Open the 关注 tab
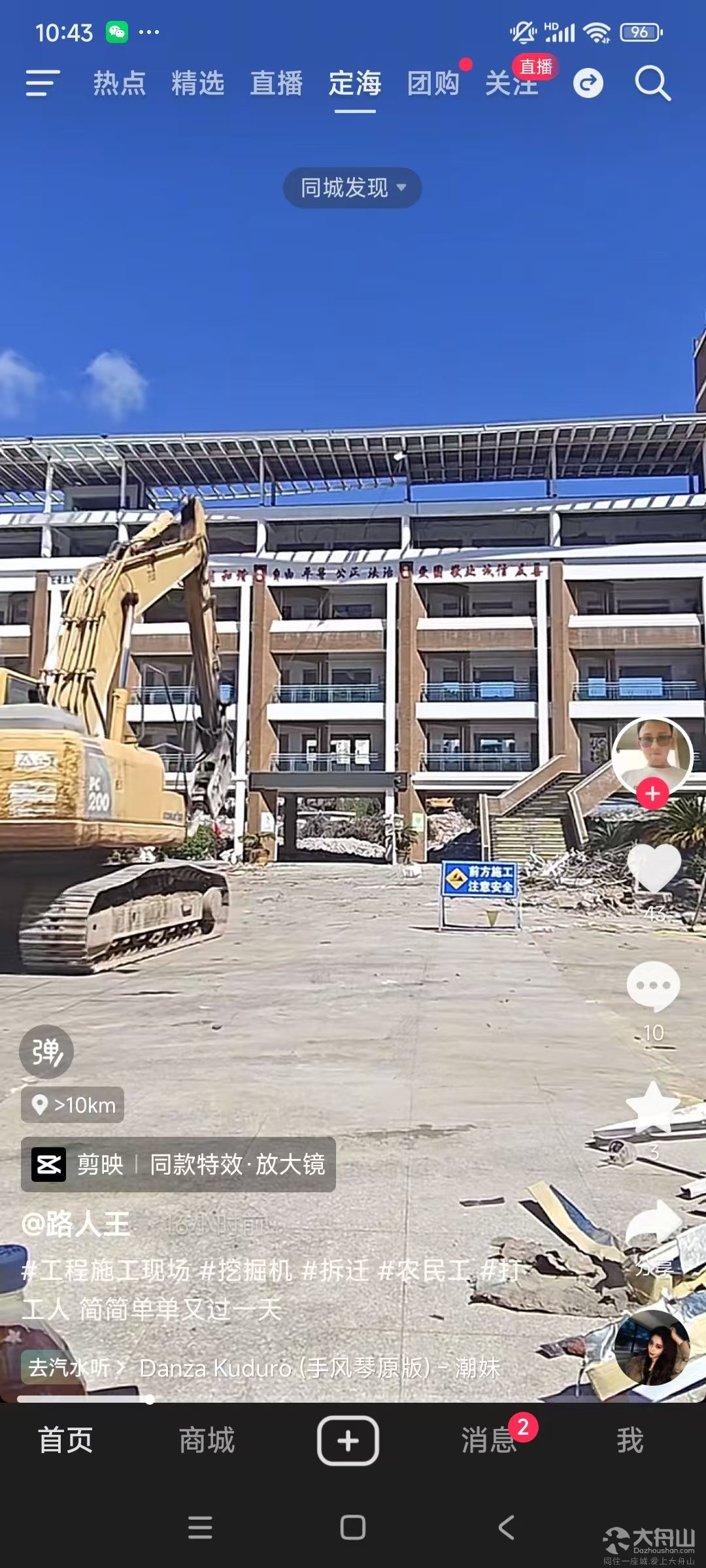 click(x=512, y=84)
